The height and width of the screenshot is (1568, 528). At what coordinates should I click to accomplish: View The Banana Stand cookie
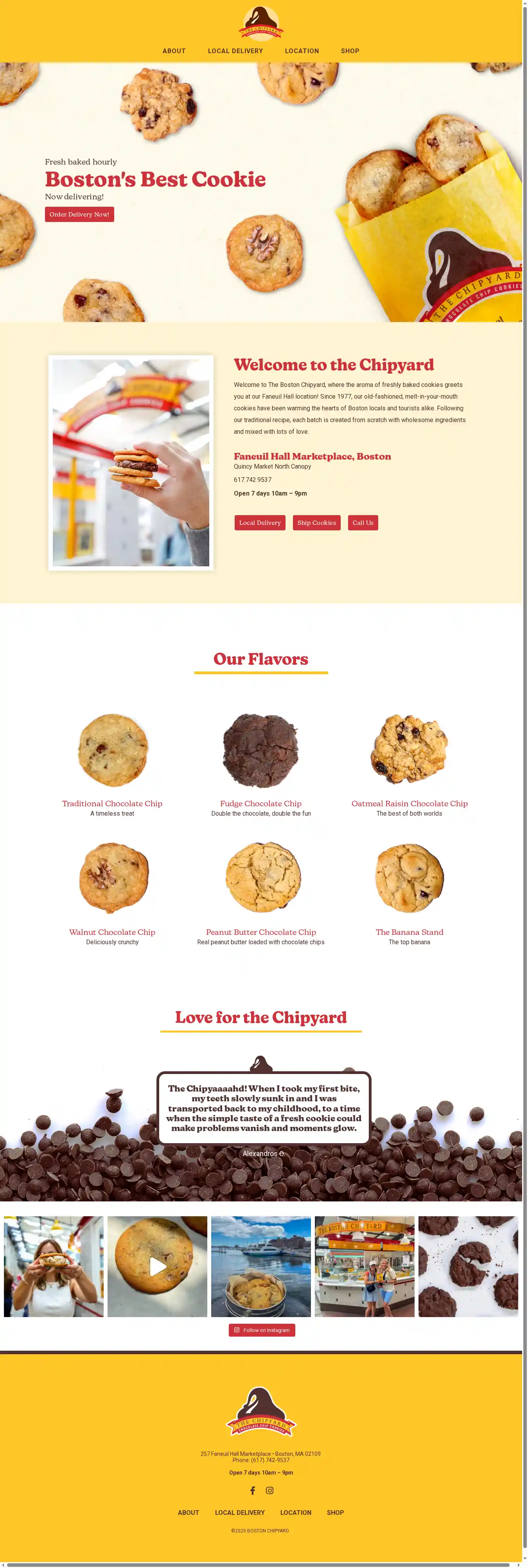[409, 932]
